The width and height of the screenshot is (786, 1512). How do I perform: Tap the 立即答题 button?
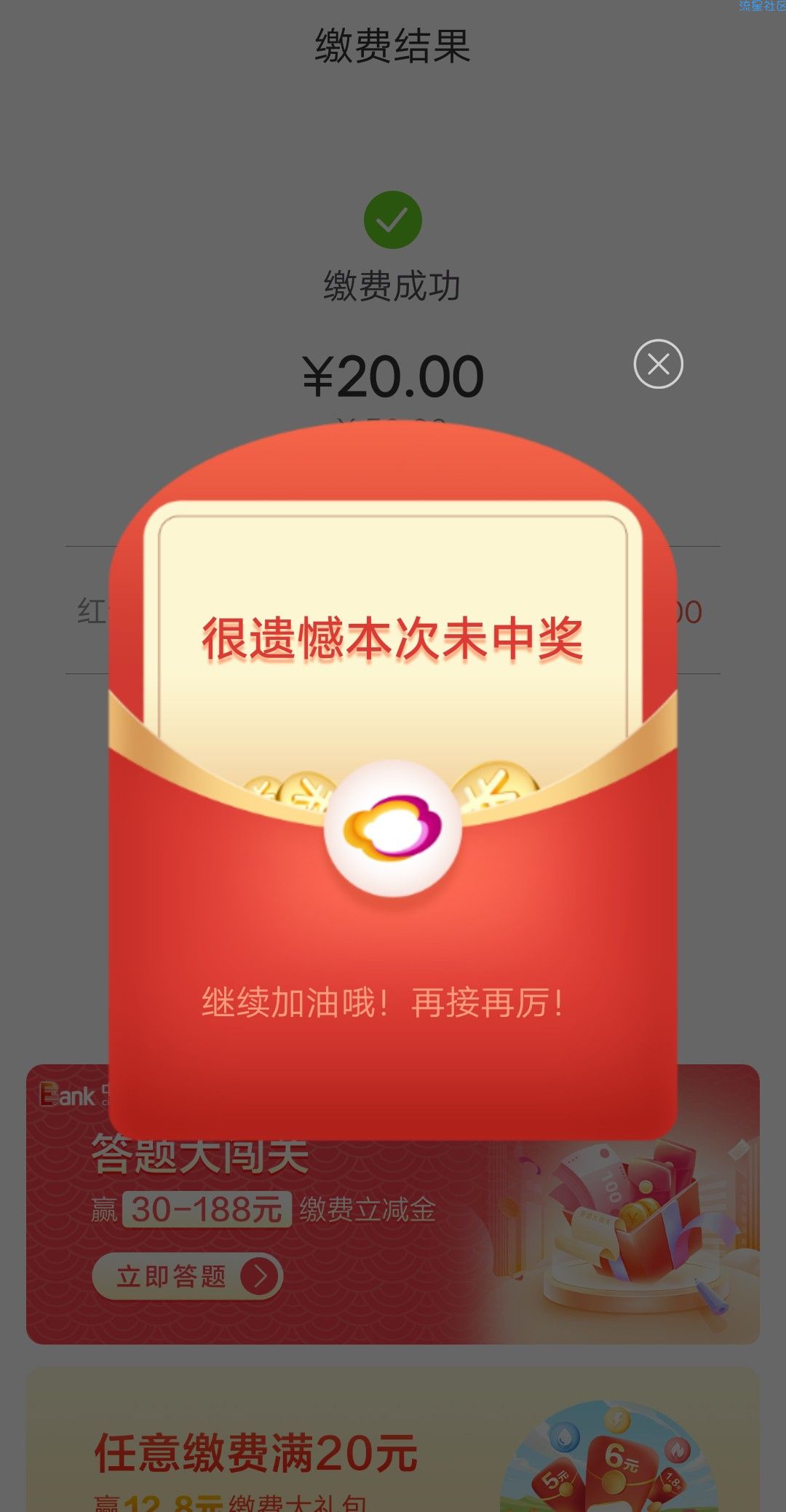pos(187,1275)
